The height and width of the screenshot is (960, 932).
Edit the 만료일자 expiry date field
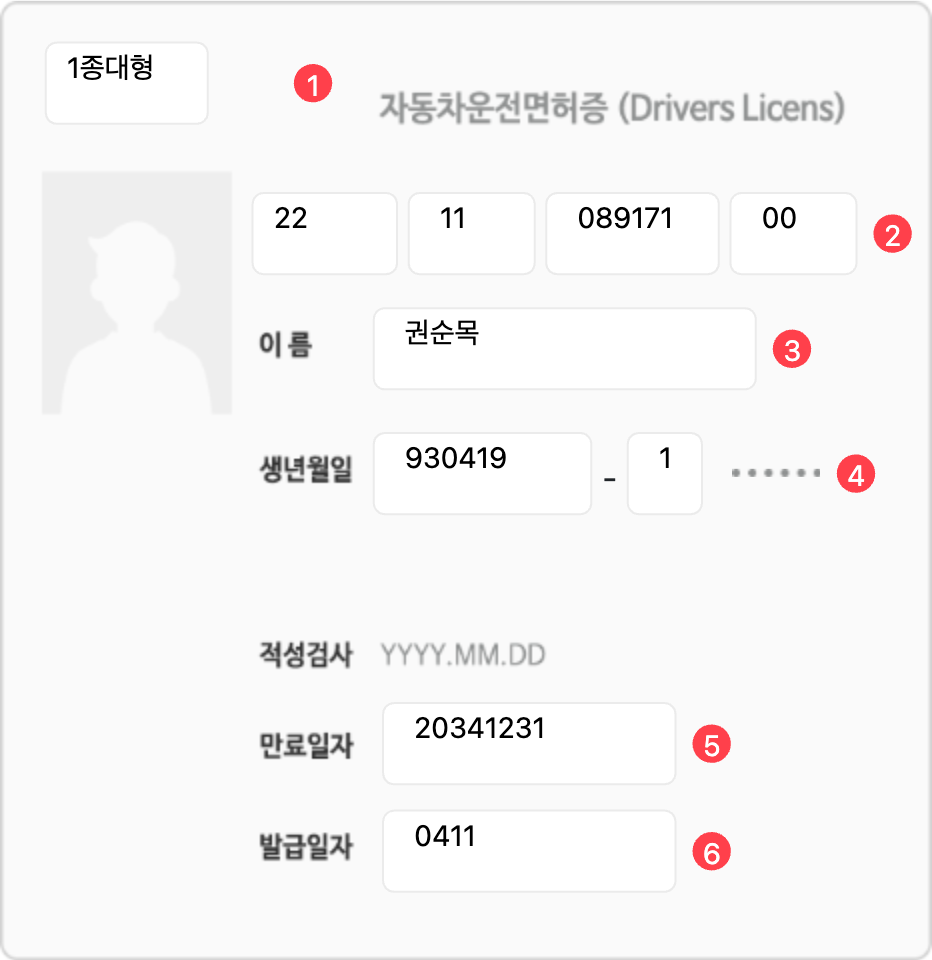point(528,743)
